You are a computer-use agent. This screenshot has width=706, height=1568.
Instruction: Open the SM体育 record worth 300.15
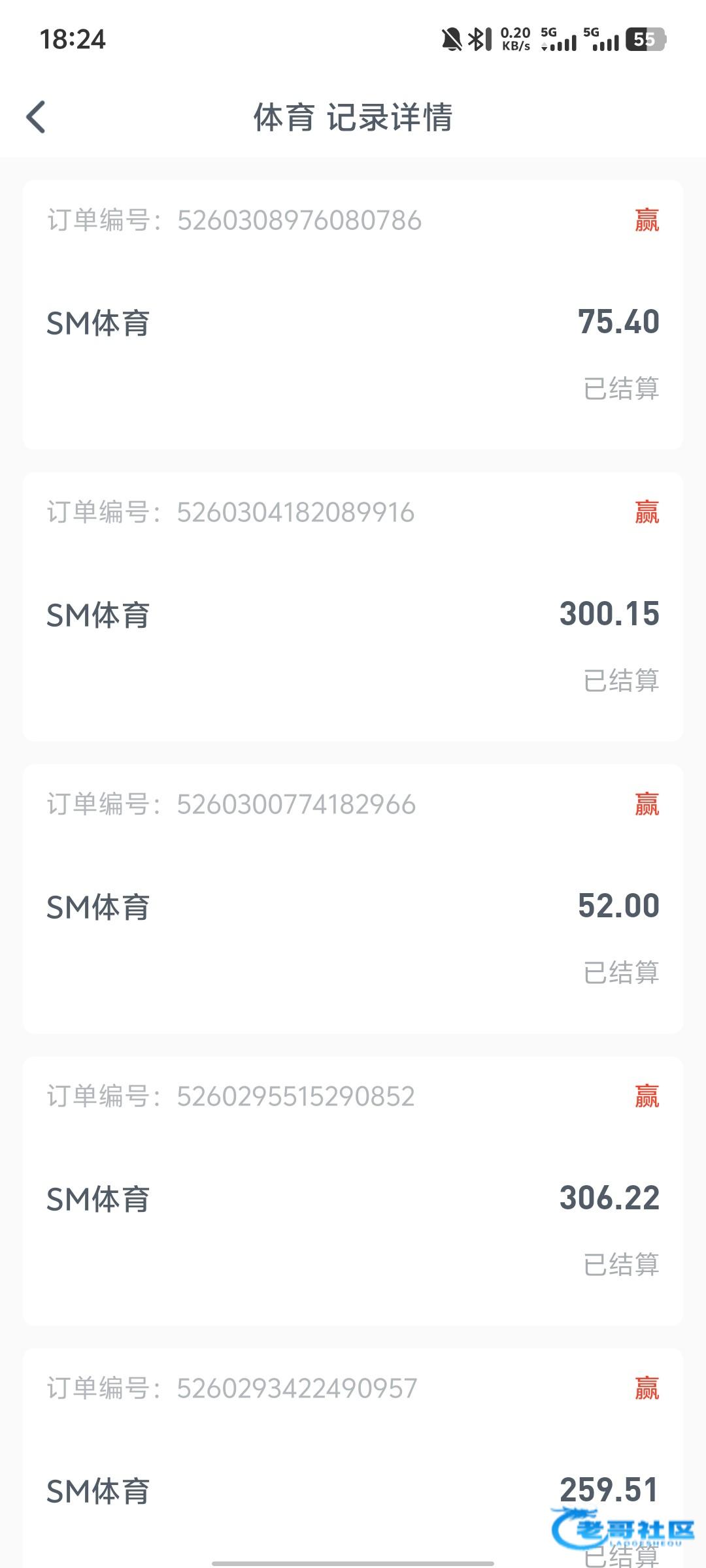click(x=353, y=606)
